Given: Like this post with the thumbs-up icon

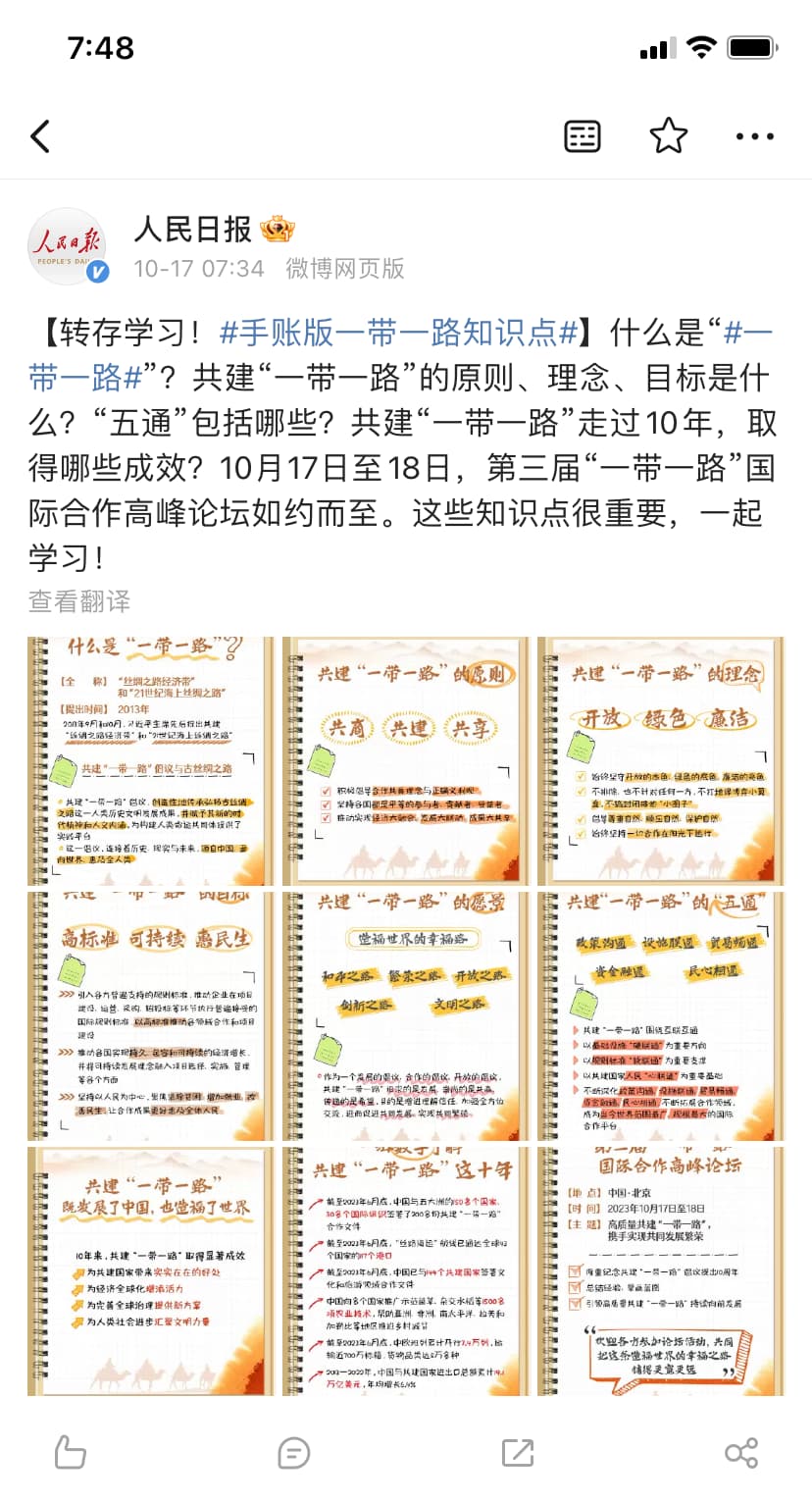Looking at the screenshot, I should point(71,1452).
